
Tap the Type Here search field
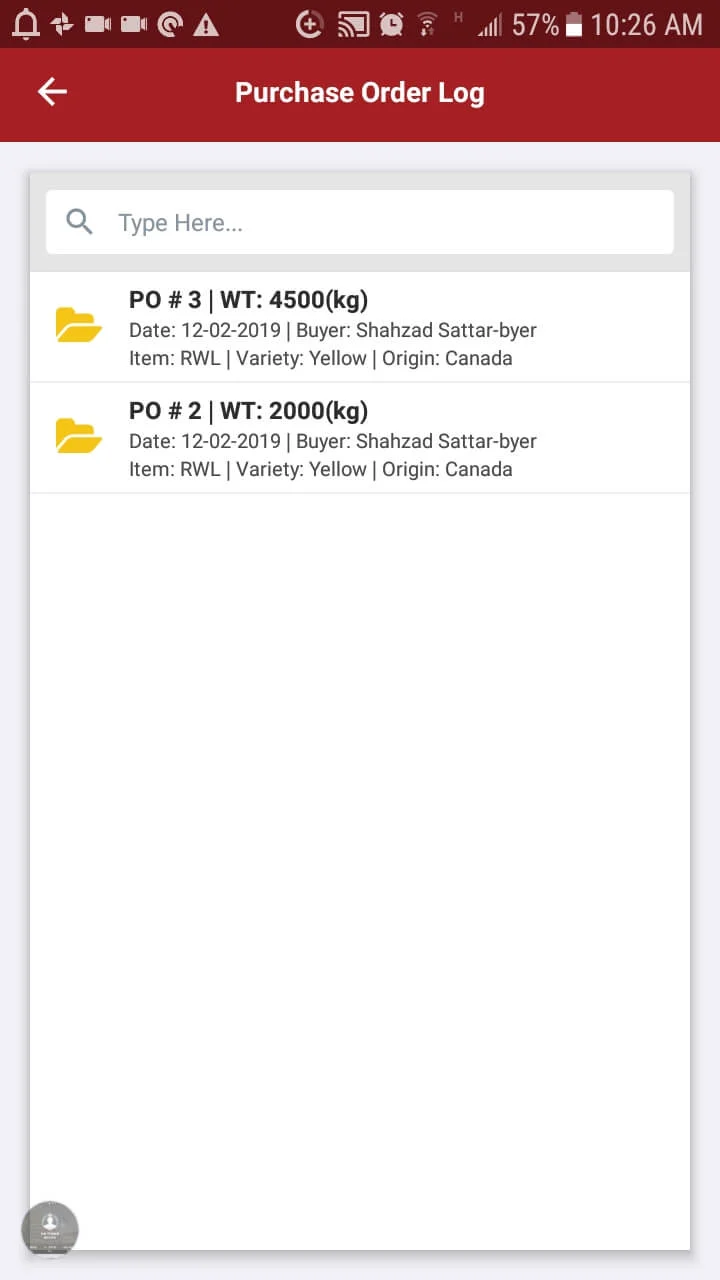coord(380,222)
